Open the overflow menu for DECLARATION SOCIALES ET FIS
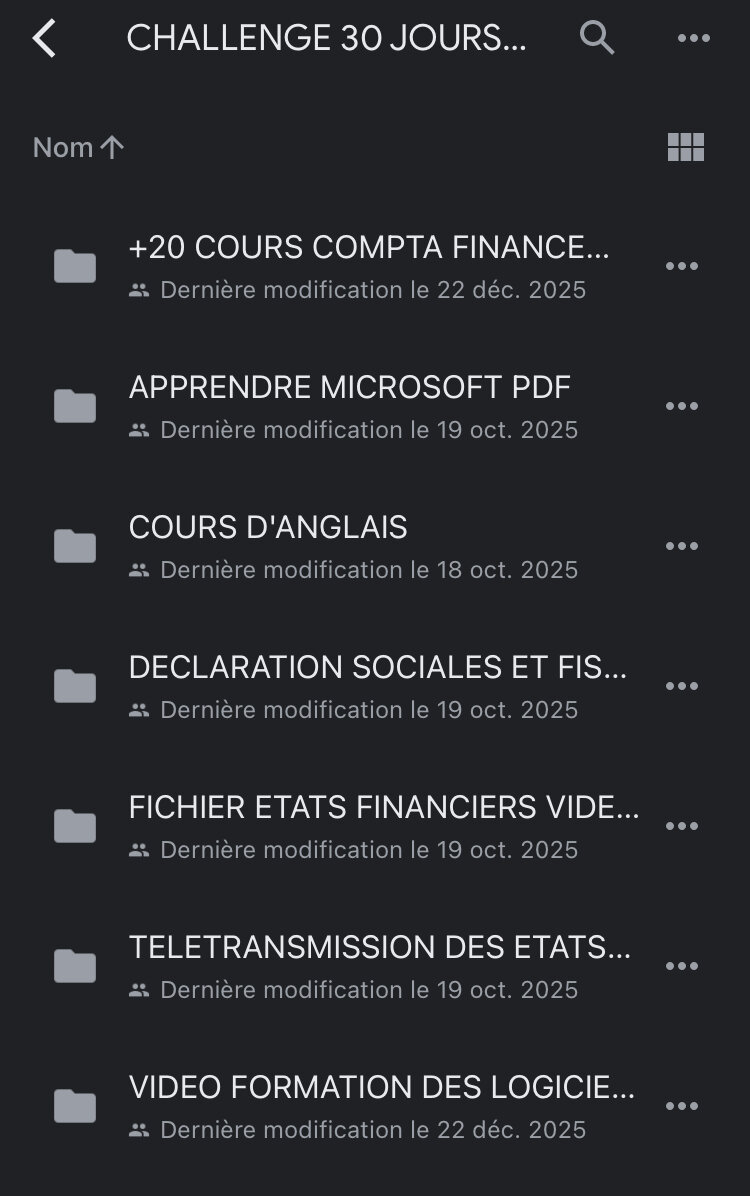 point(681,686)
